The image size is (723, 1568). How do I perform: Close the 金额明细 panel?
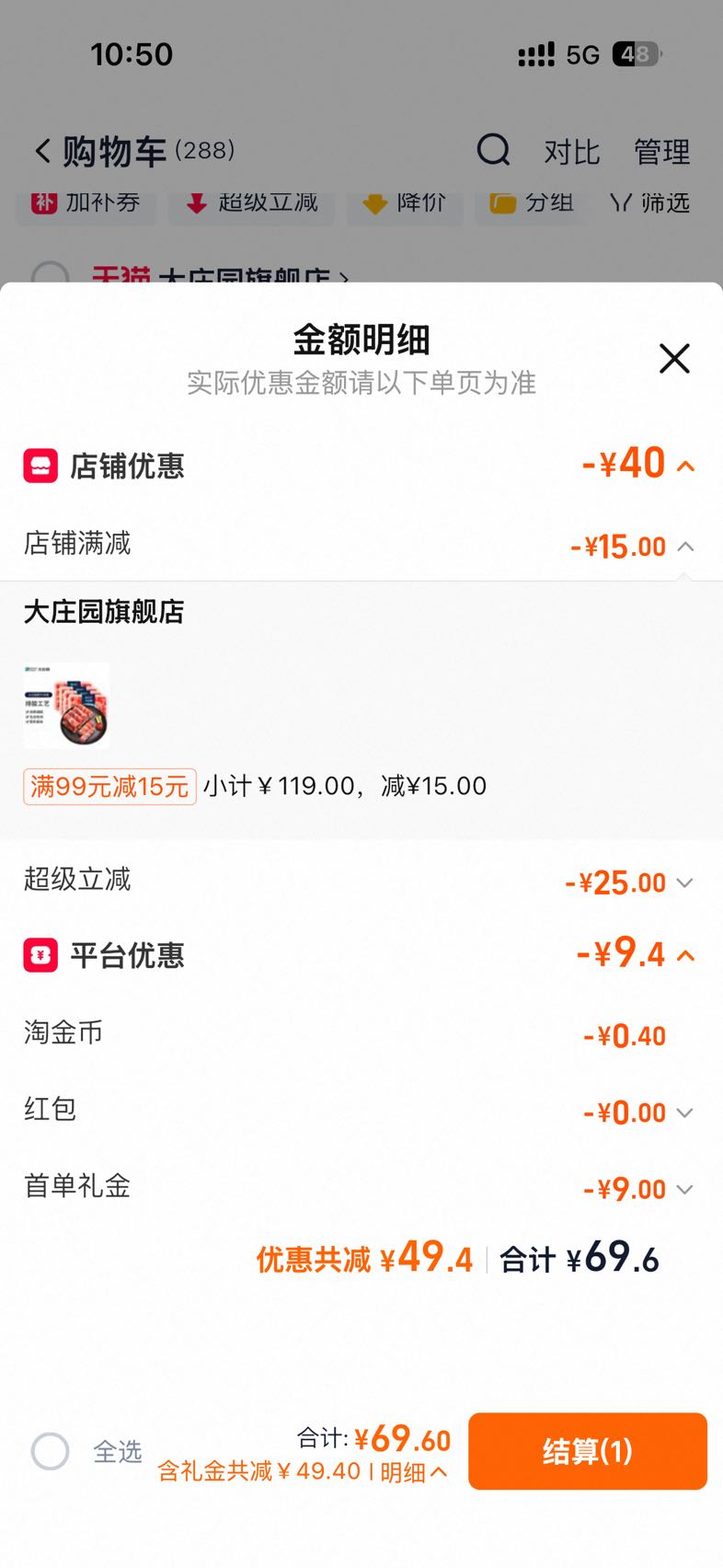tap(674, 358)
